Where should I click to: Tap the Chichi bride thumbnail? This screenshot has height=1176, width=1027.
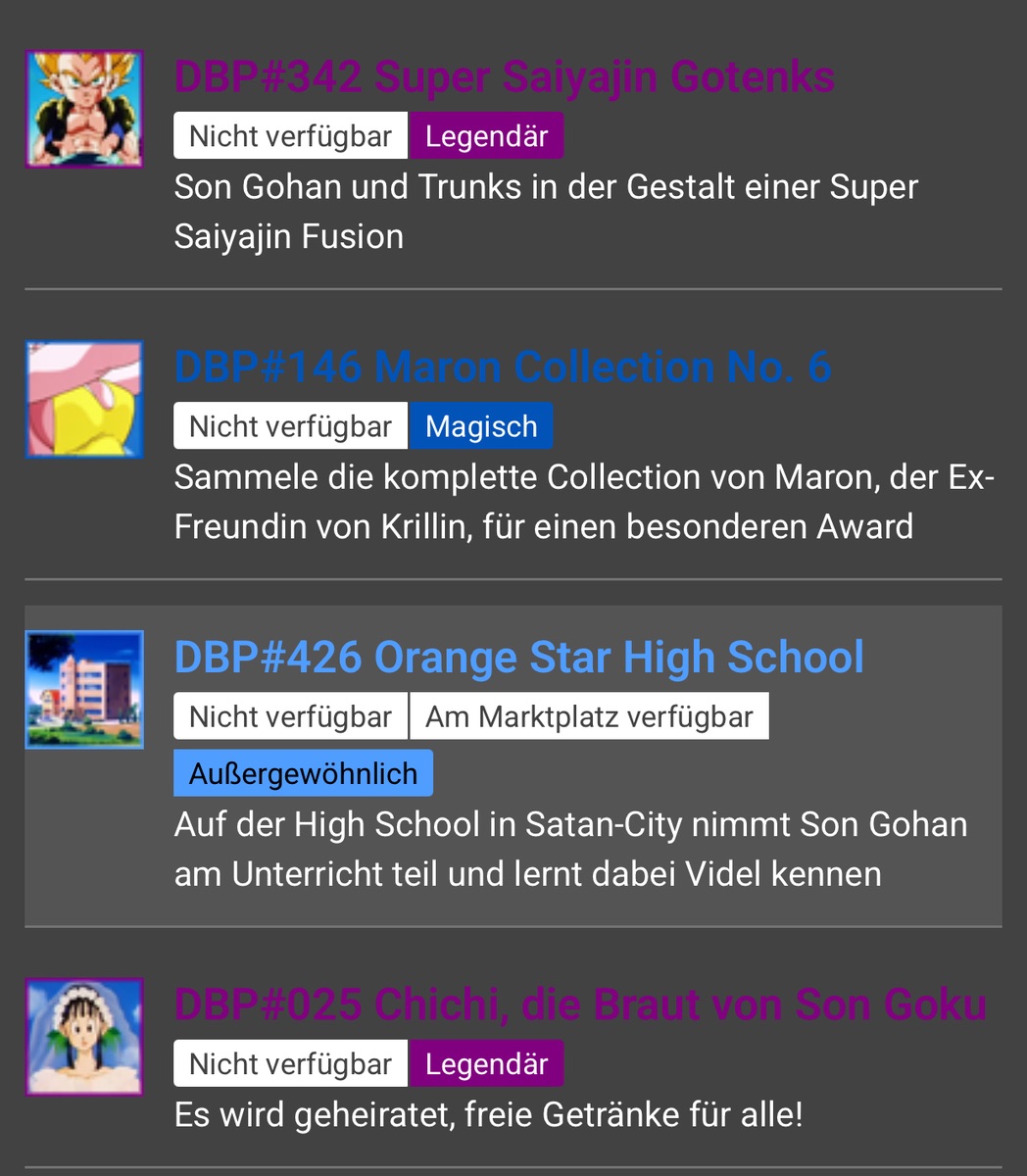[84, 1036]
